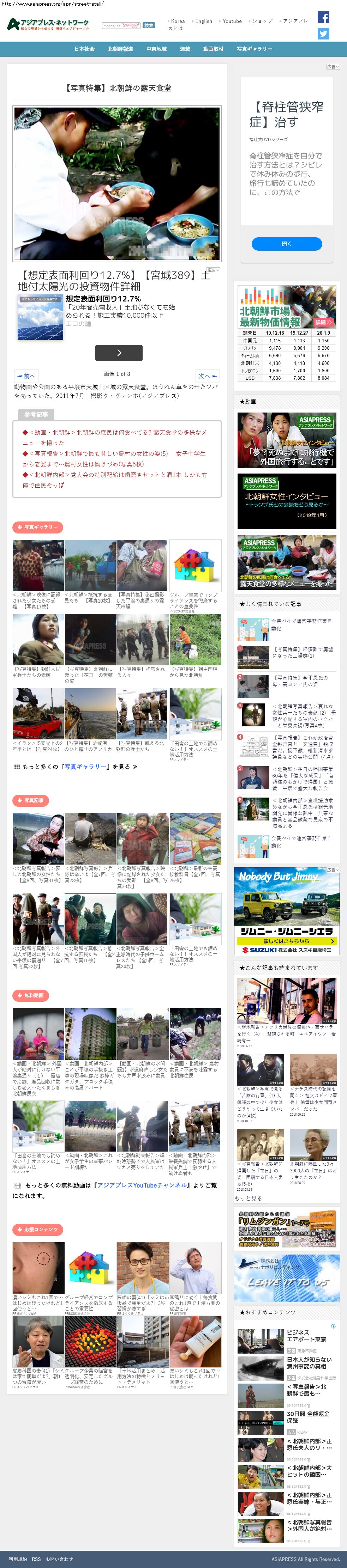
Task: Tap the 検索 search button
Action: click(149, 26)
